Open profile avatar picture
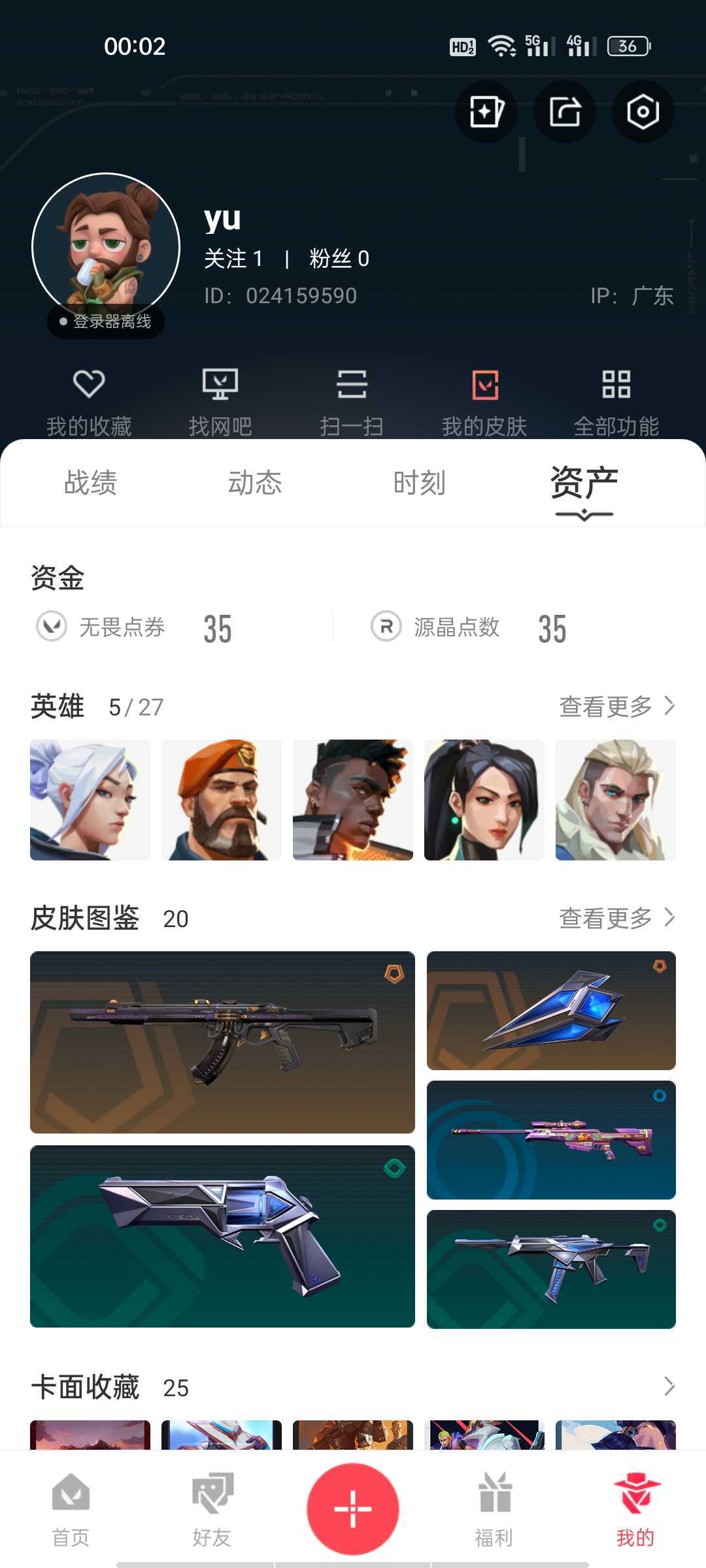This screenshot has height=1568, width=706. [x=106, y=247]
